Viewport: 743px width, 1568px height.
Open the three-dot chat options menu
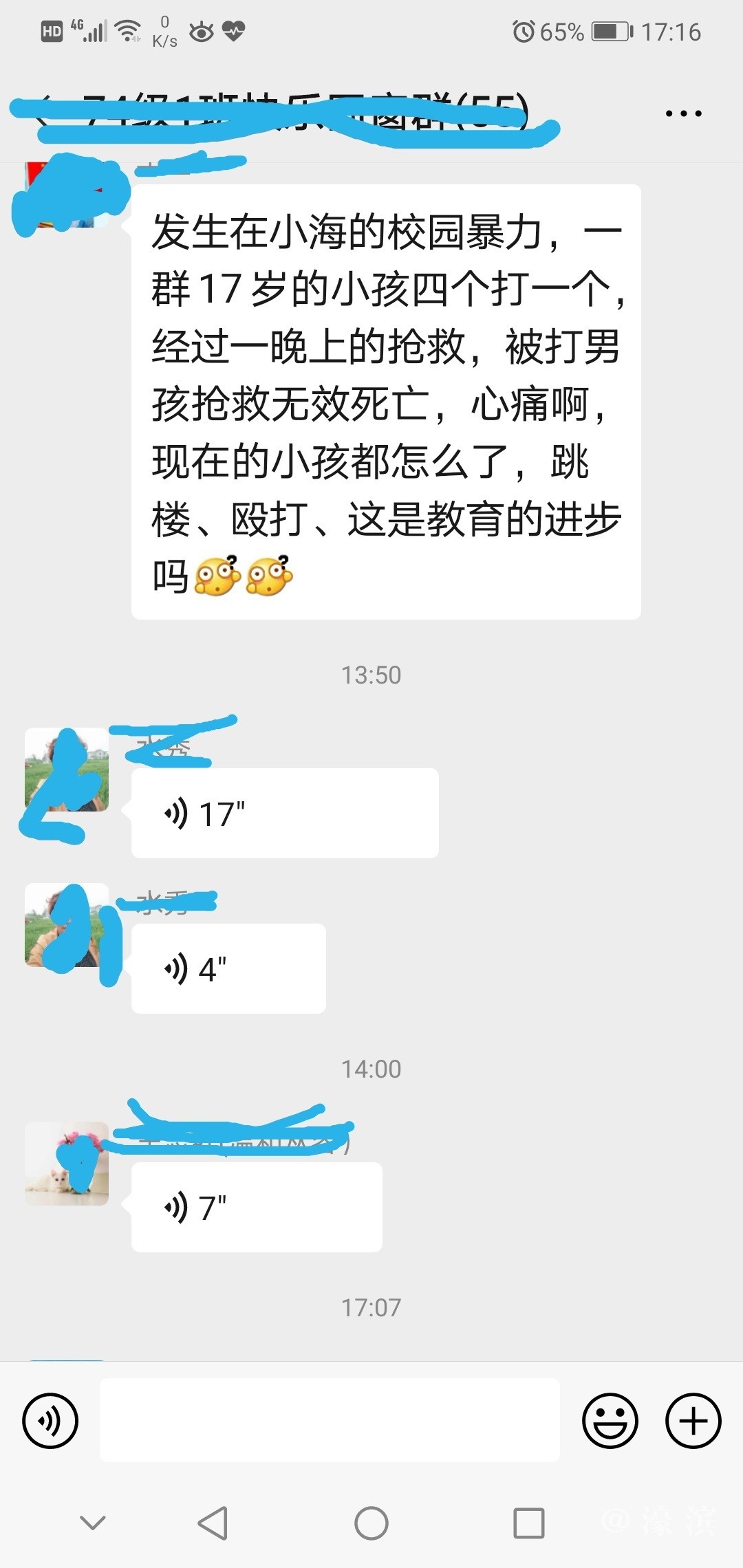[683, 113]
